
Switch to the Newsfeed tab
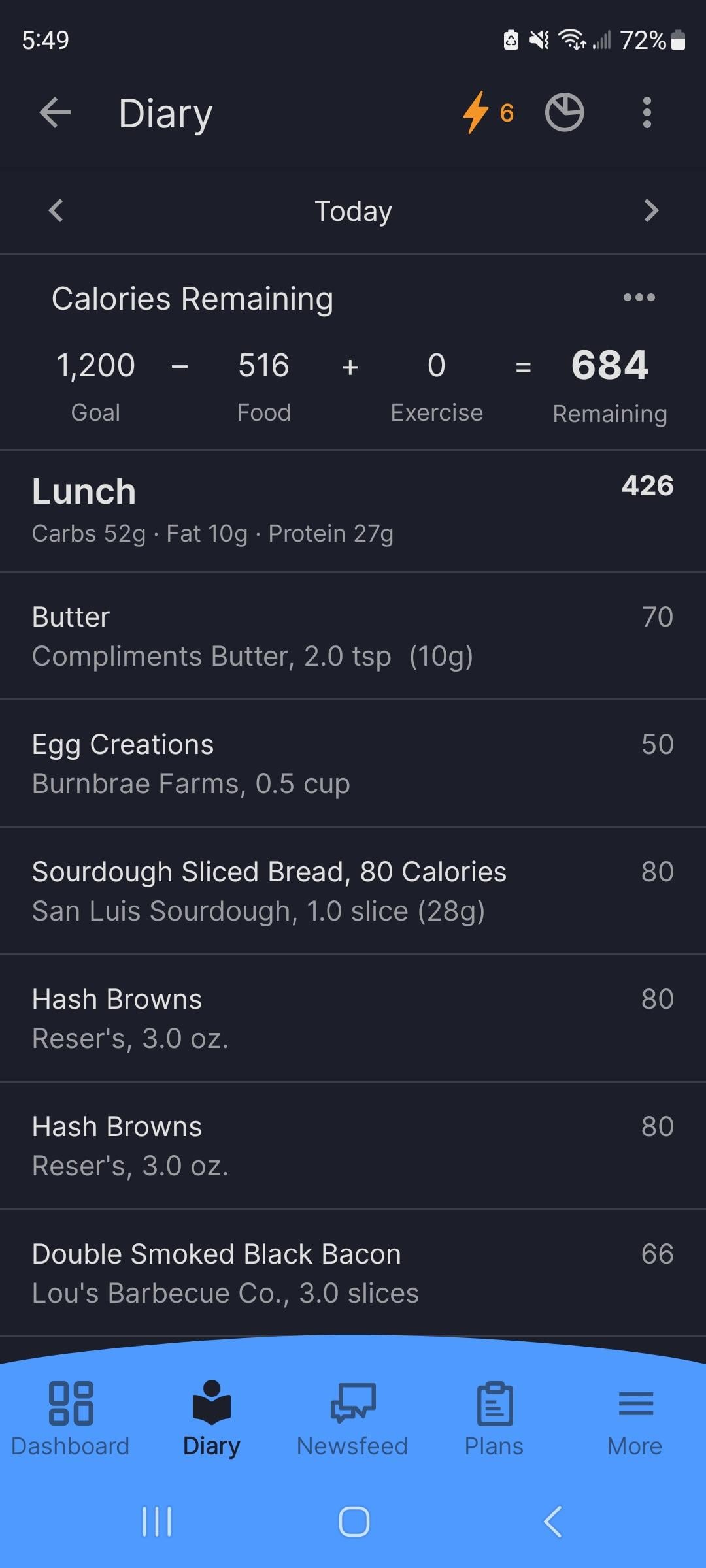(x=352, y=1418)
